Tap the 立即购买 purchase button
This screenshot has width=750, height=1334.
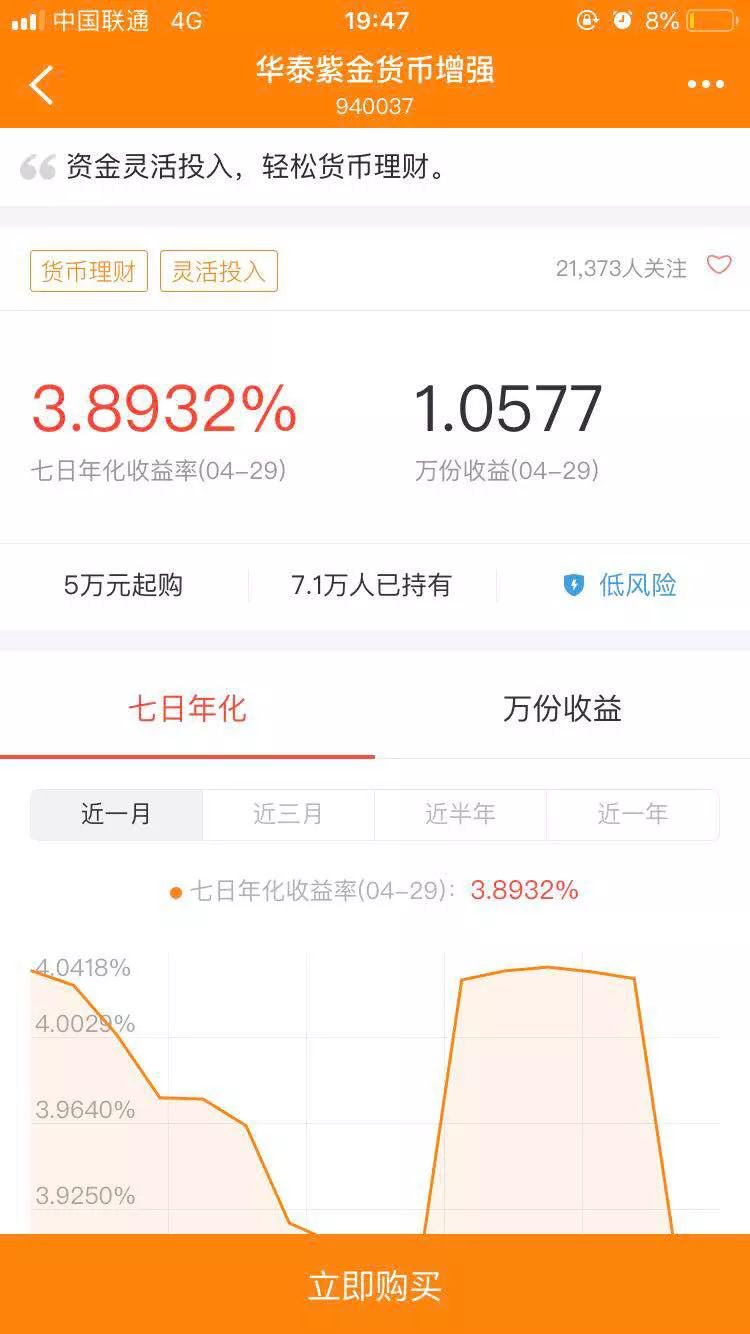coord(375,1287)
